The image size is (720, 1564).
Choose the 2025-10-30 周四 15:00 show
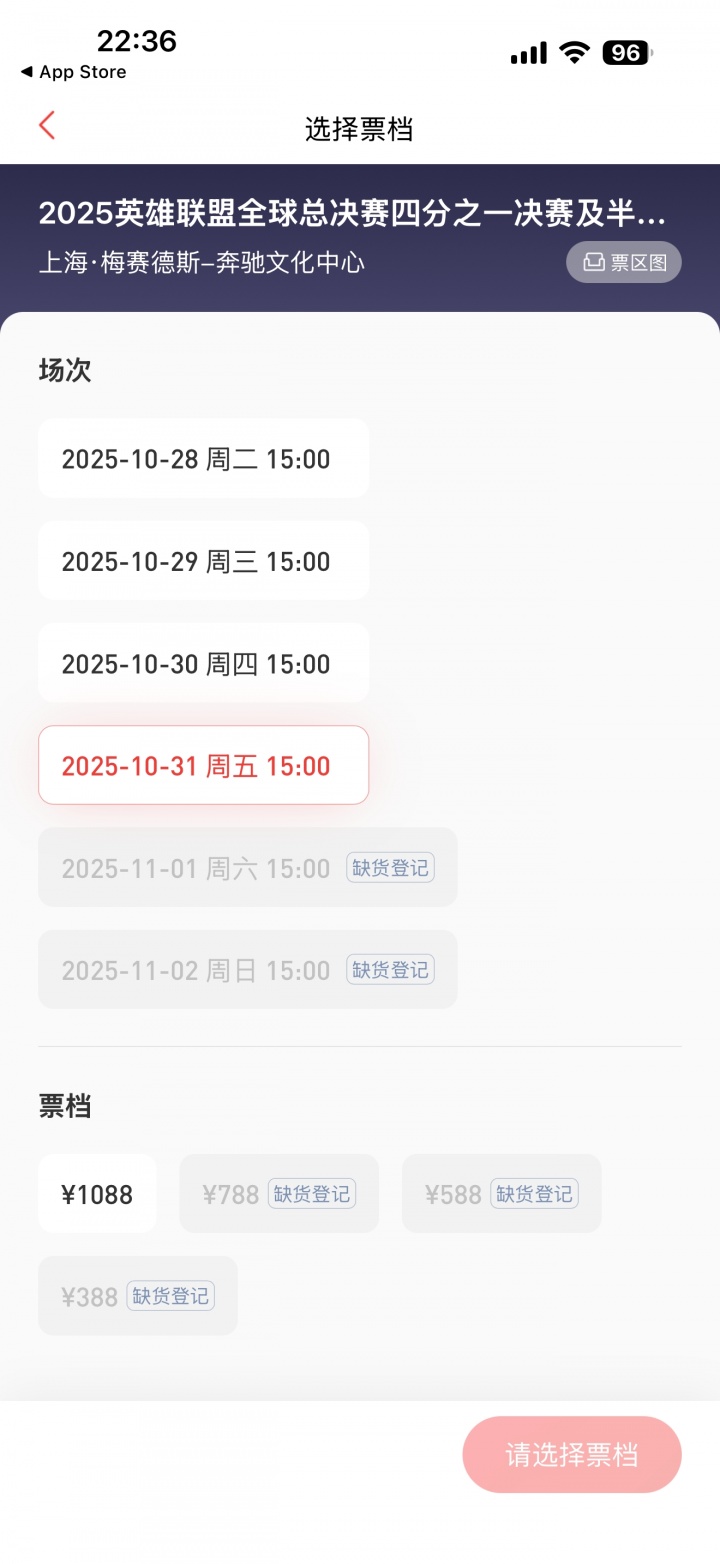203,663
